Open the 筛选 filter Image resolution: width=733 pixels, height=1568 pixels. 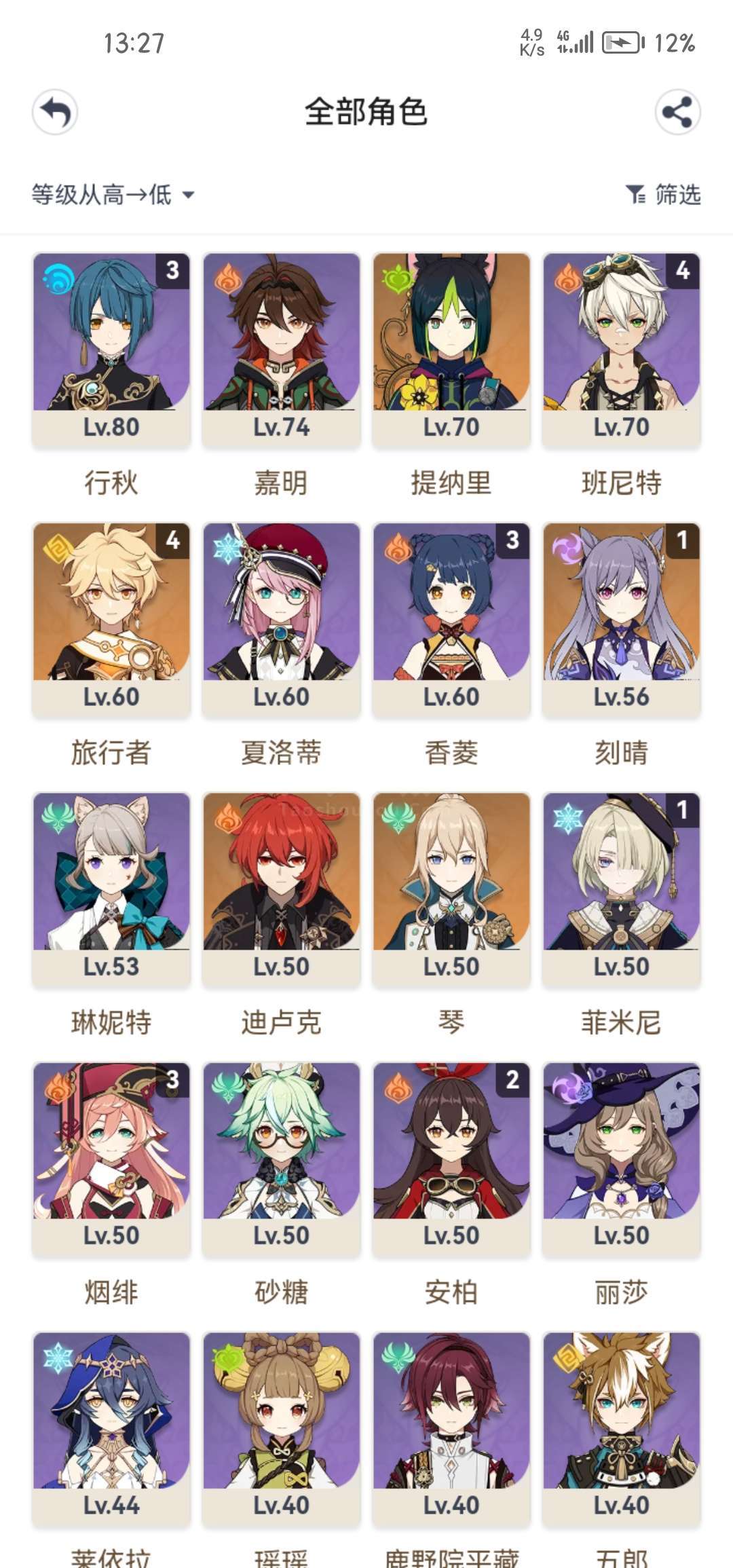point(663,195)
